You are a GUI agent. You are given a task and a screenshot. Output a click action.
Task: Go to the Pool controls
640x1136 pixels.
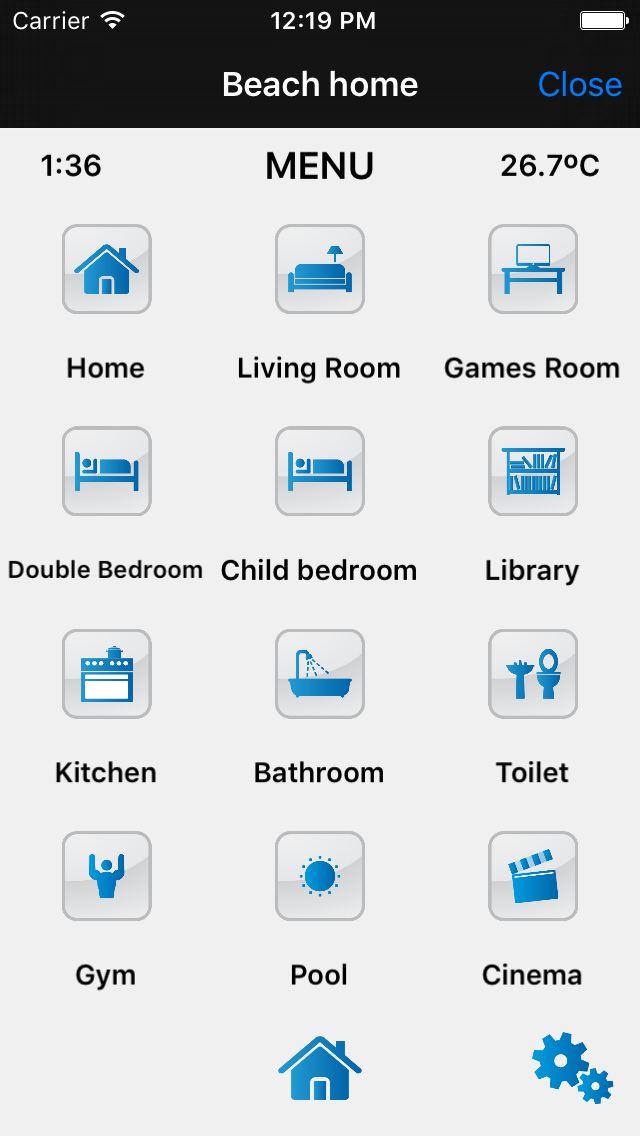point(320,876)
